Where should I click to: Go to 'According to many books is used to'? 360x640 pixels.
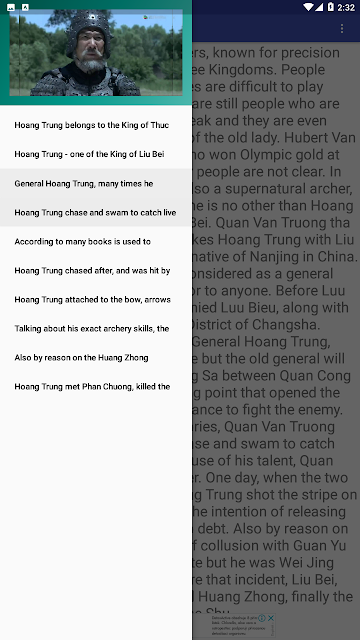pos(96,241)
